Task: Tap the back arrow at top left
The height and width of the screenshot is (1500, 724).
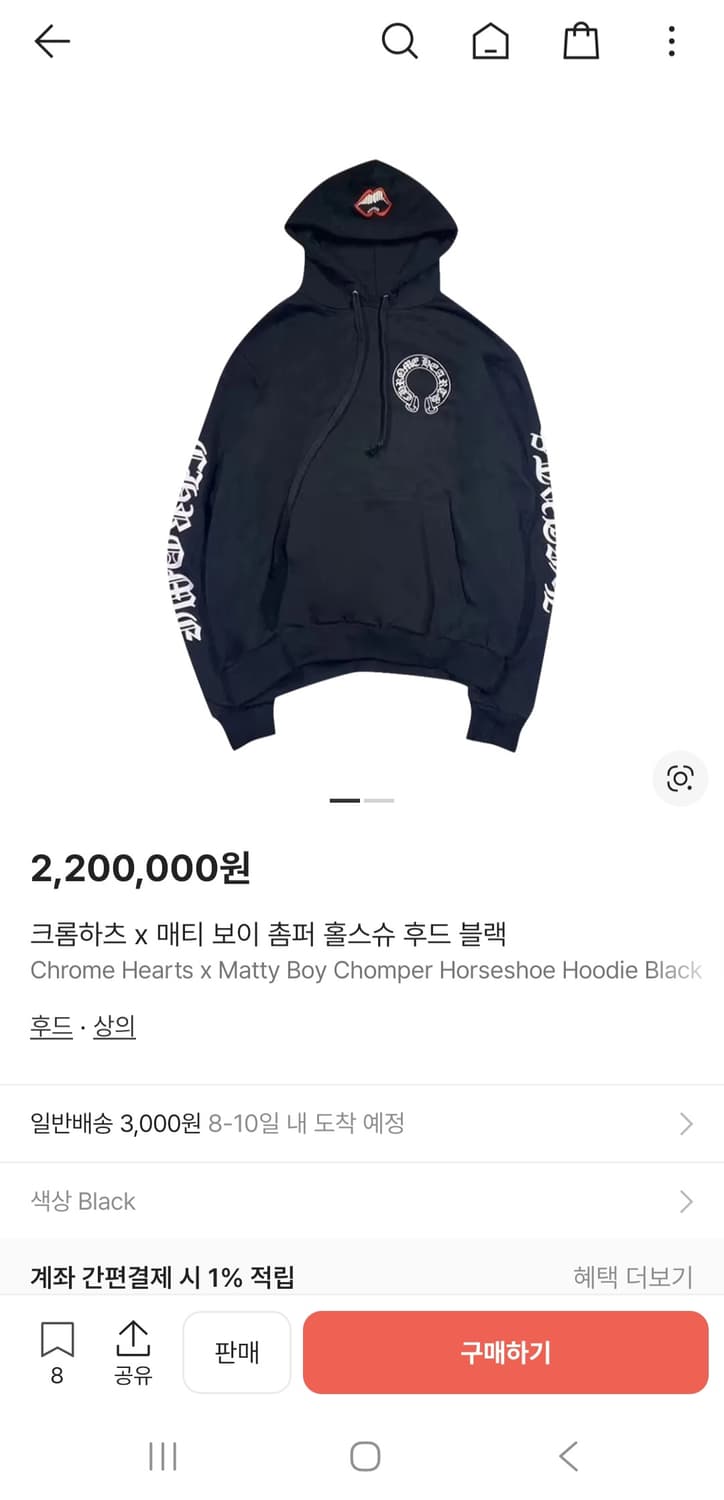Action: tap(50, 41)
